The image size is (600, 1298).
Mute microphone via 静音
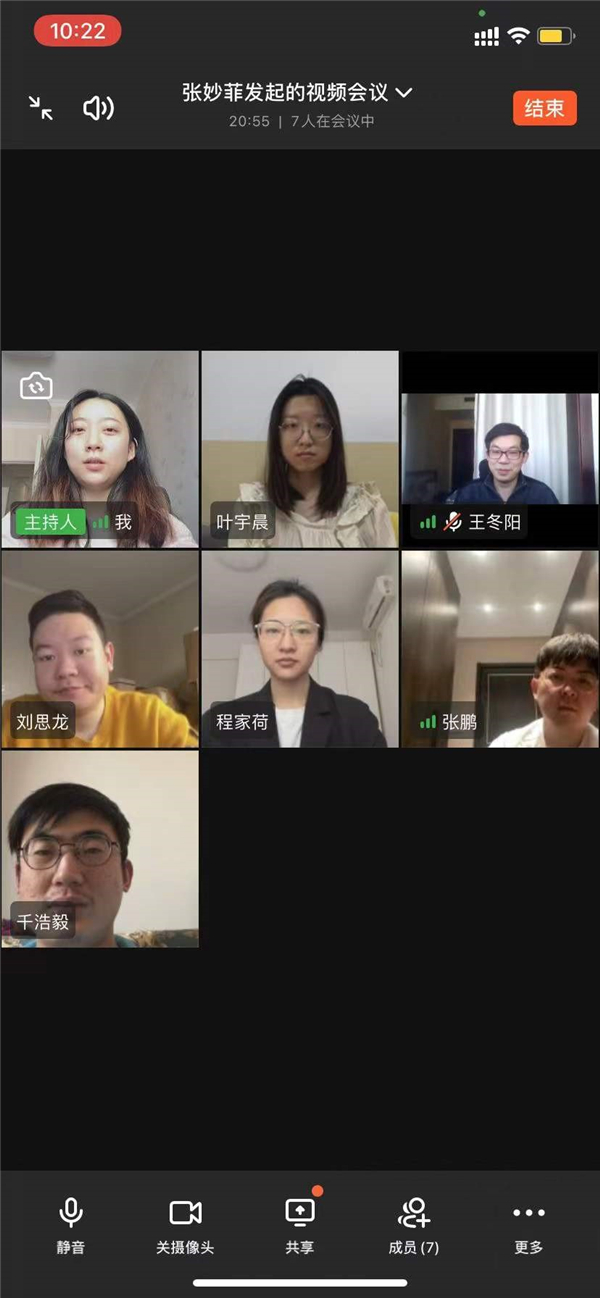click(x=70, y=1225)
